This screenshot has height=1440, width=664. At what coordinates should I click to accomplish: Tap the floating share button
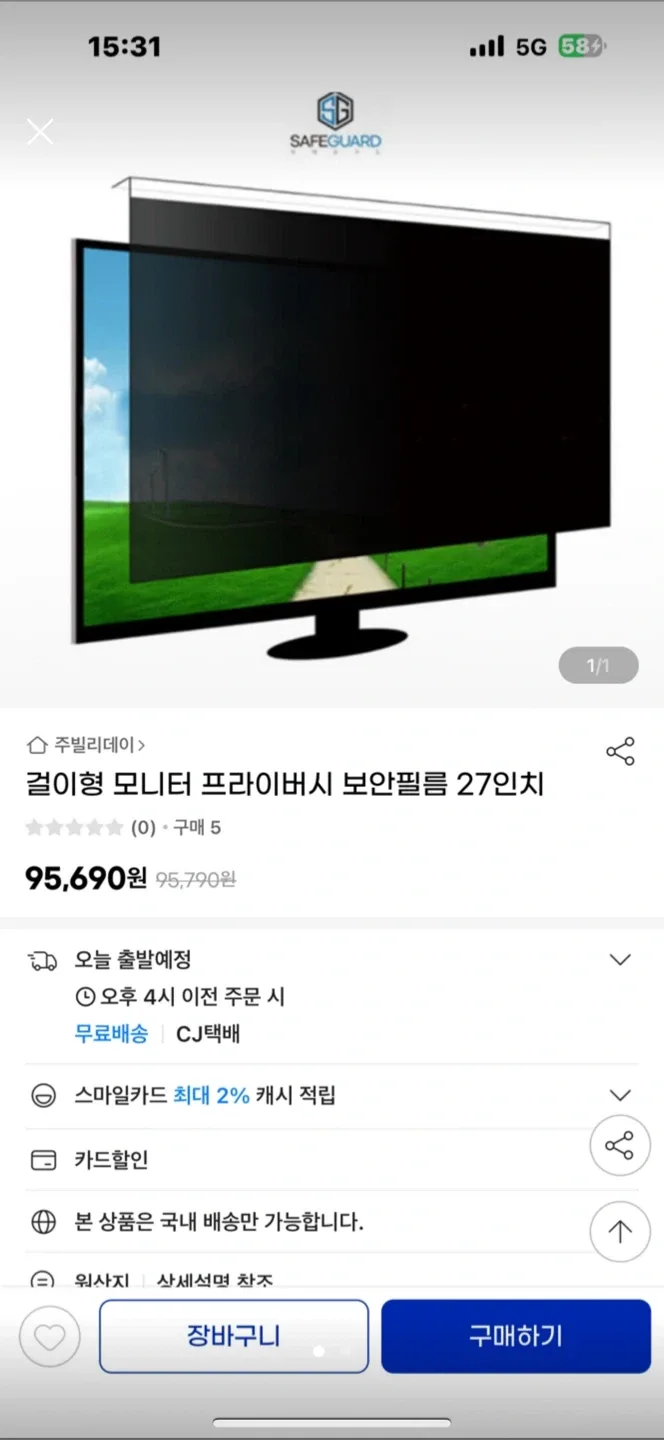point(620,1146)
